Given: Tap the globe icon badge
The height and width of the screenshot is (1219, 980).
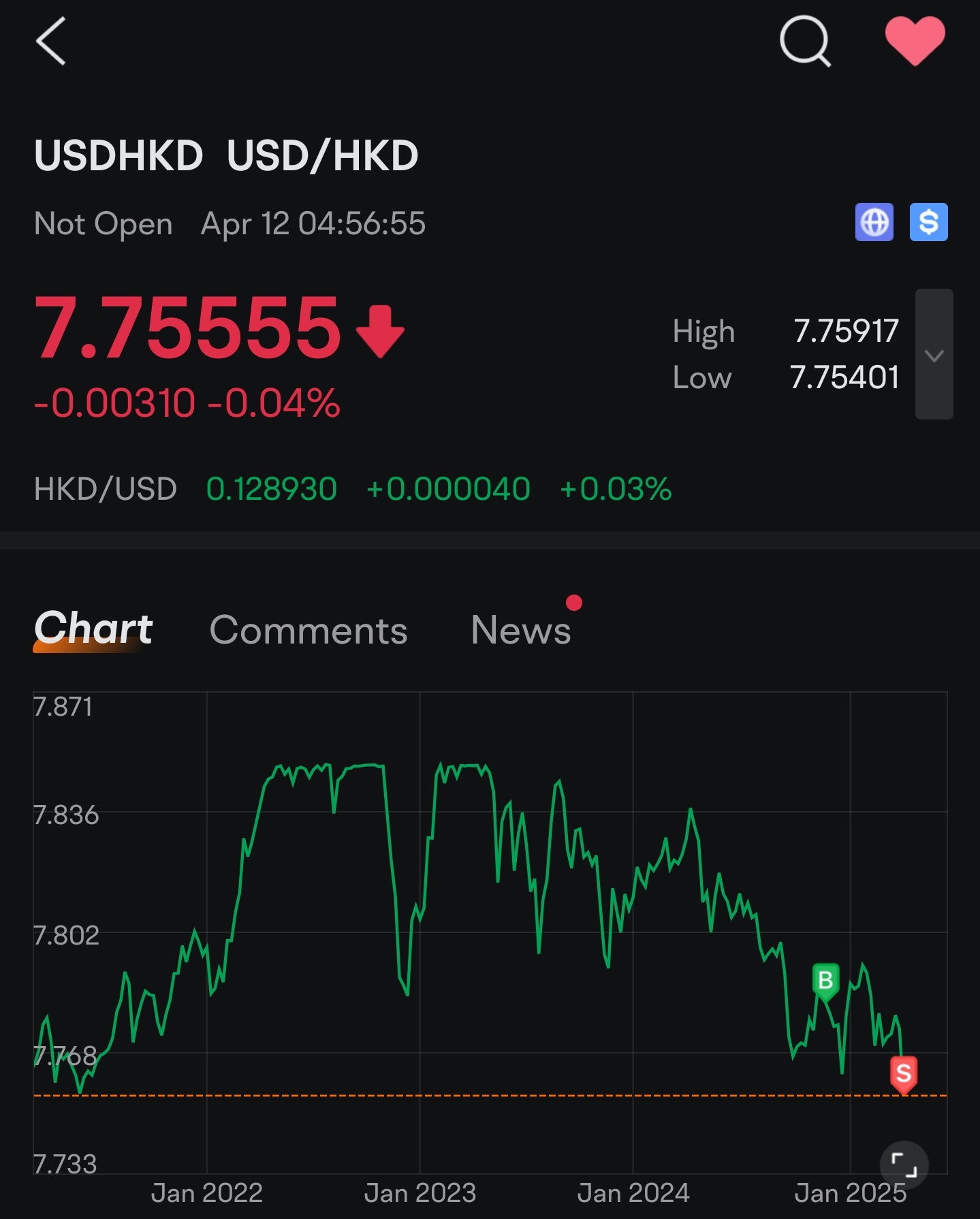Looking at the screenshot, I should pyautogui.click(x=874, y=222).
